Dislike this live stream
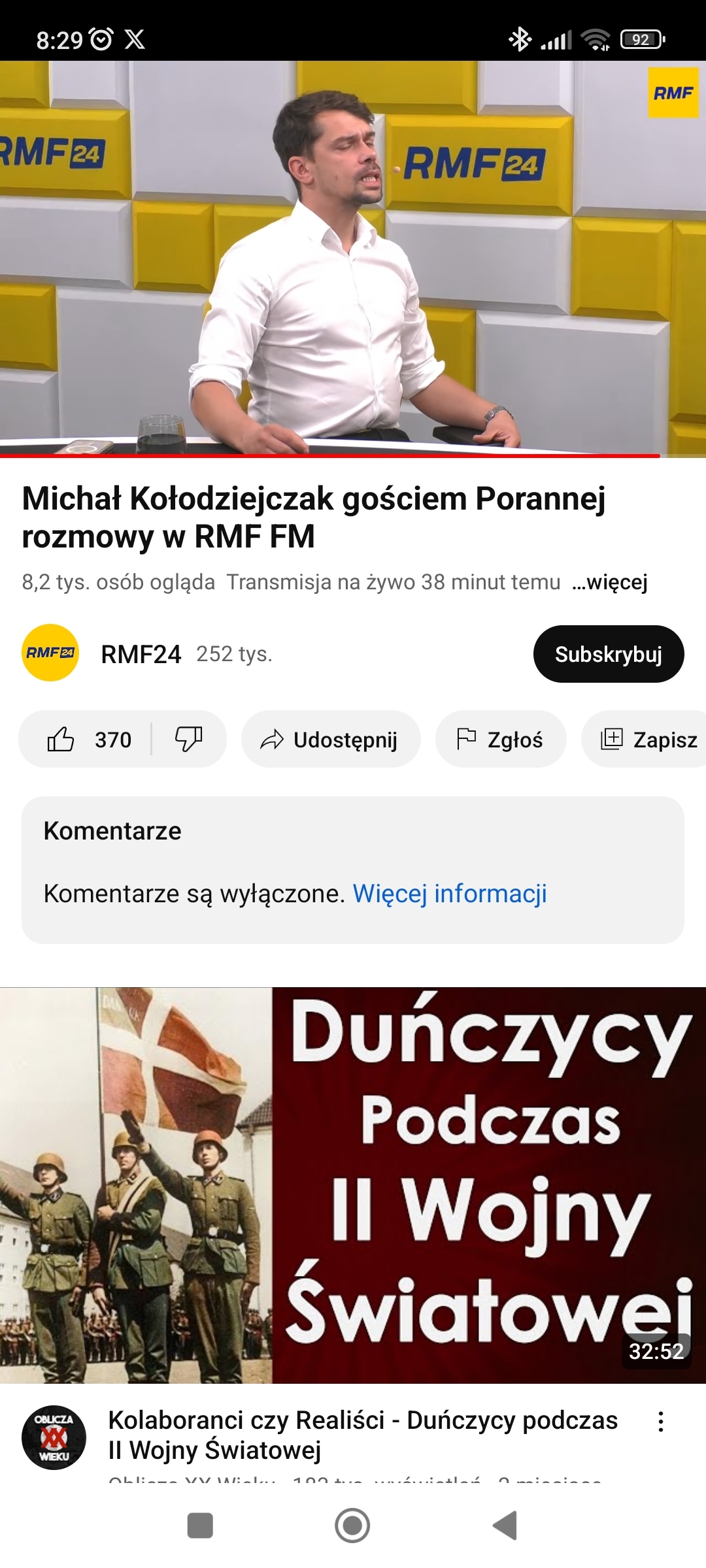Image resolution: width=706 pixels, height=1568 pixels. click(188, 740)
